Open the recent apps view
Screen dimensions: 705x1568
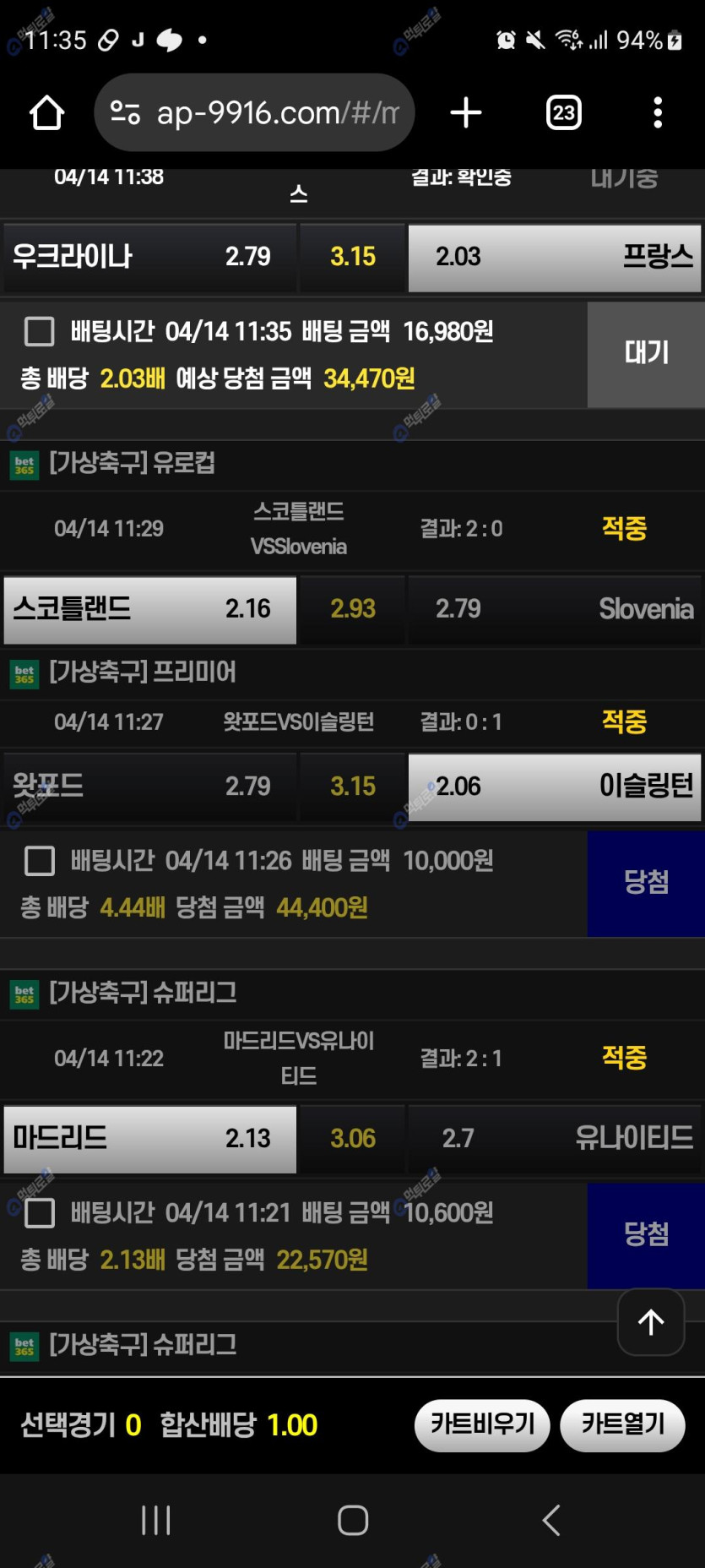click(x=156, y=1521)
